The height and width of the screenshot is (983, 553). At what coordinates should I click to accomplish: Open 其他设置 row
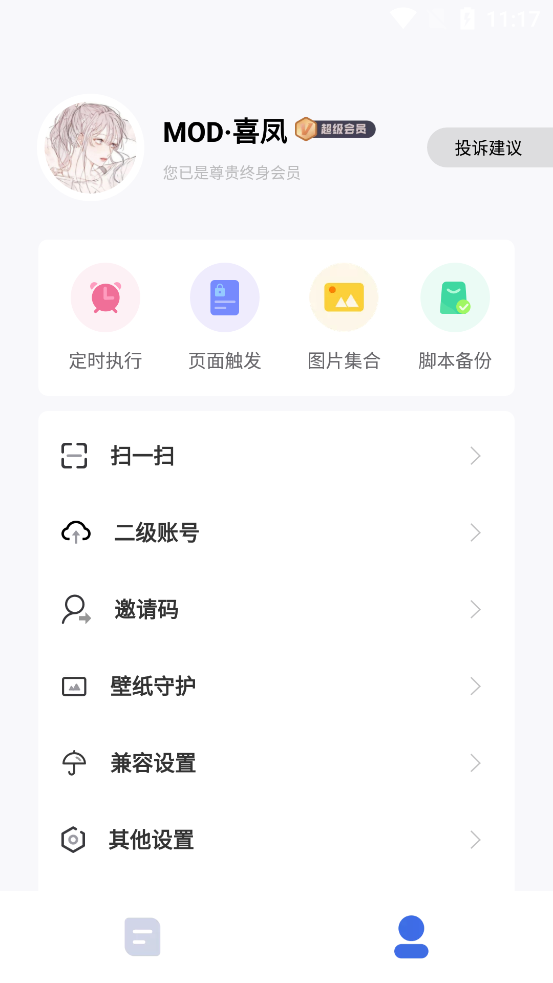pos(276,840)
